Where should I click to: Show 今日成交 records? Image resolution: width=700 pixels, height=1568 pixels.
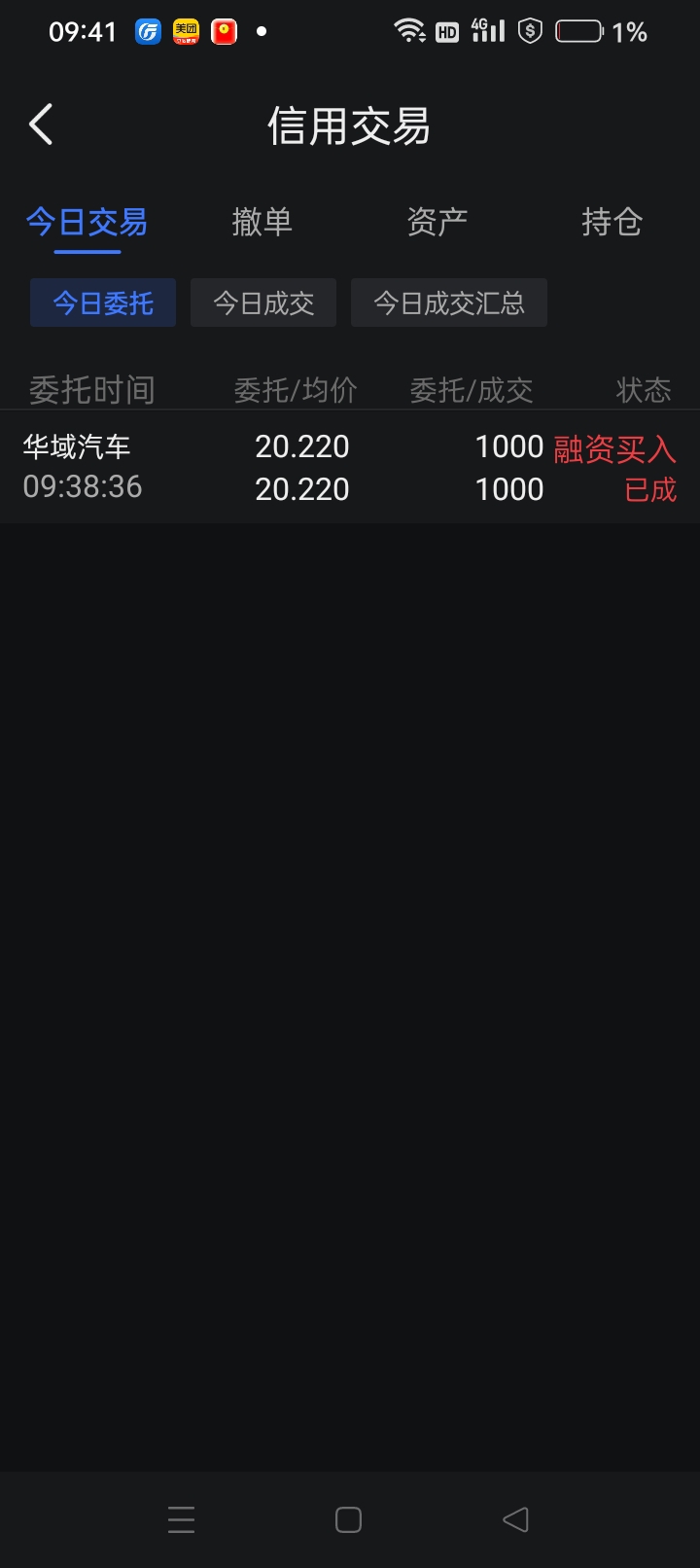pyautogui.click(x=263, y=303)
